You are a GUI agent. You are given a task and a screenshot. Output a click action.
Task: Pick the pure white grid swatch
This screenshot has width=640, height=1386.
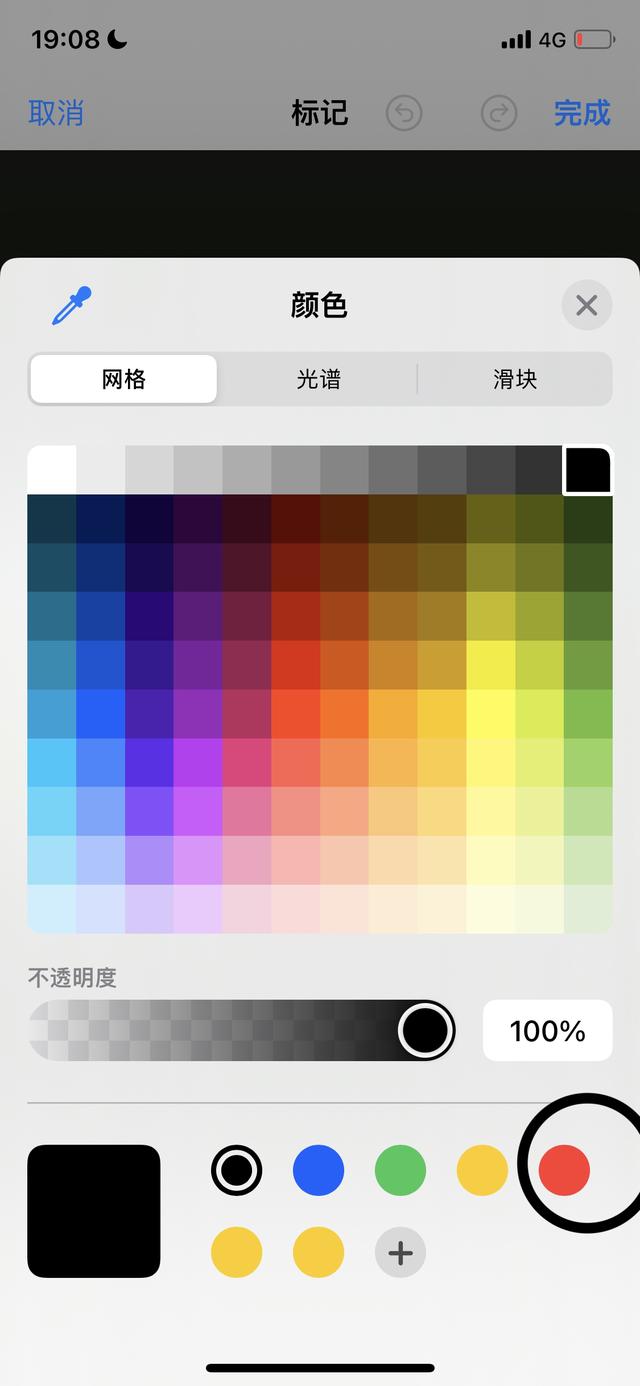(x=52, y=470)
